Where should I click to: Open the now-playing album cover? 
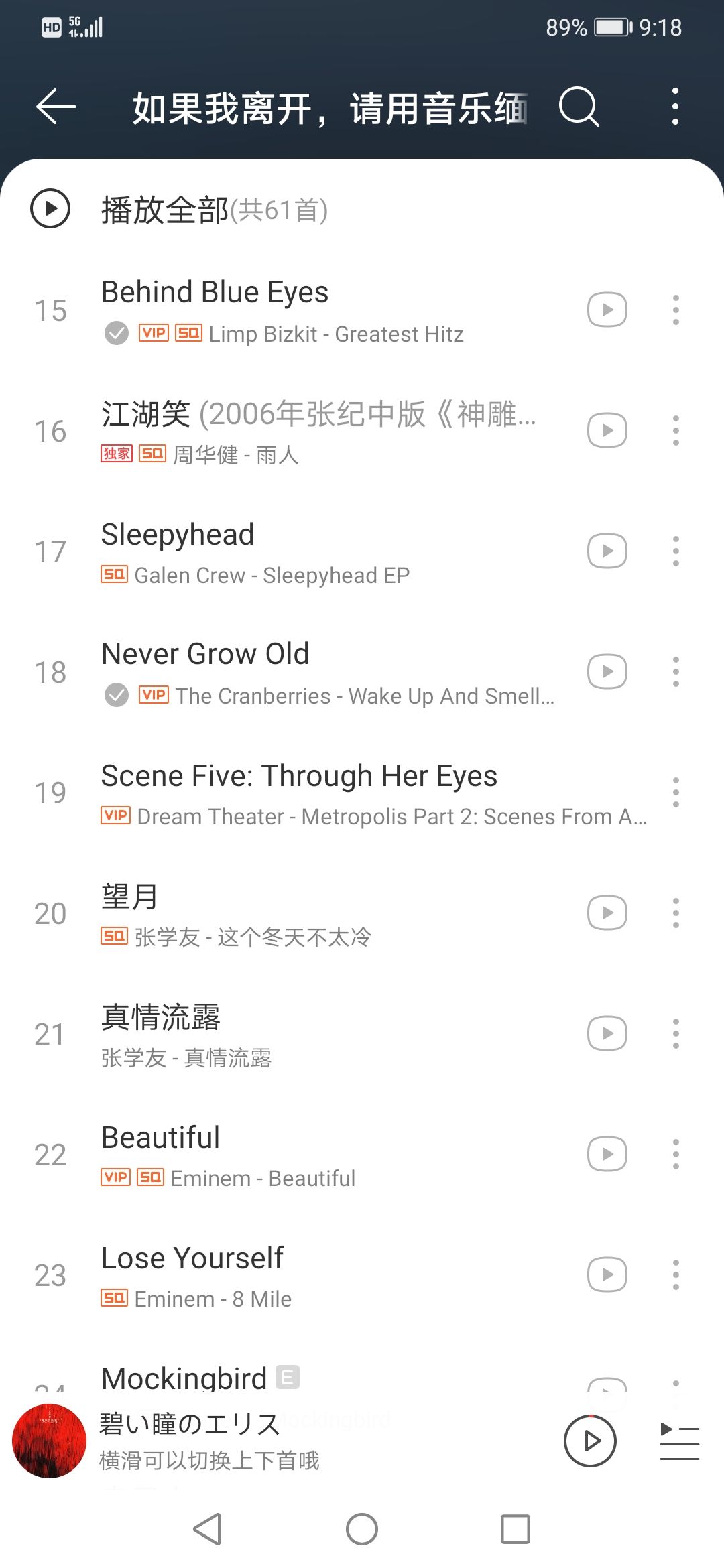coord(50,1441)
